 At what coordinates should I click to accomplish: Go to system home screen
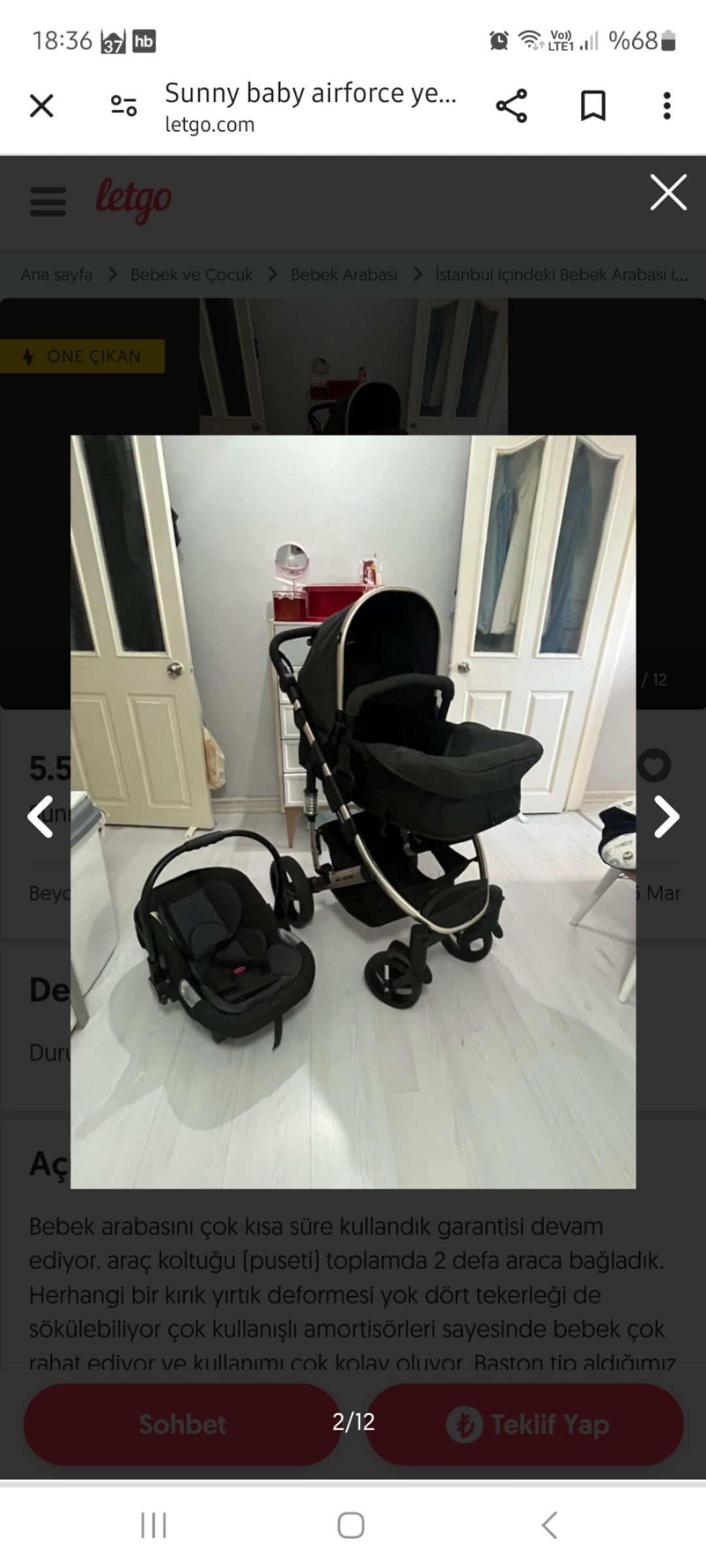click(x=351, y=1526)
